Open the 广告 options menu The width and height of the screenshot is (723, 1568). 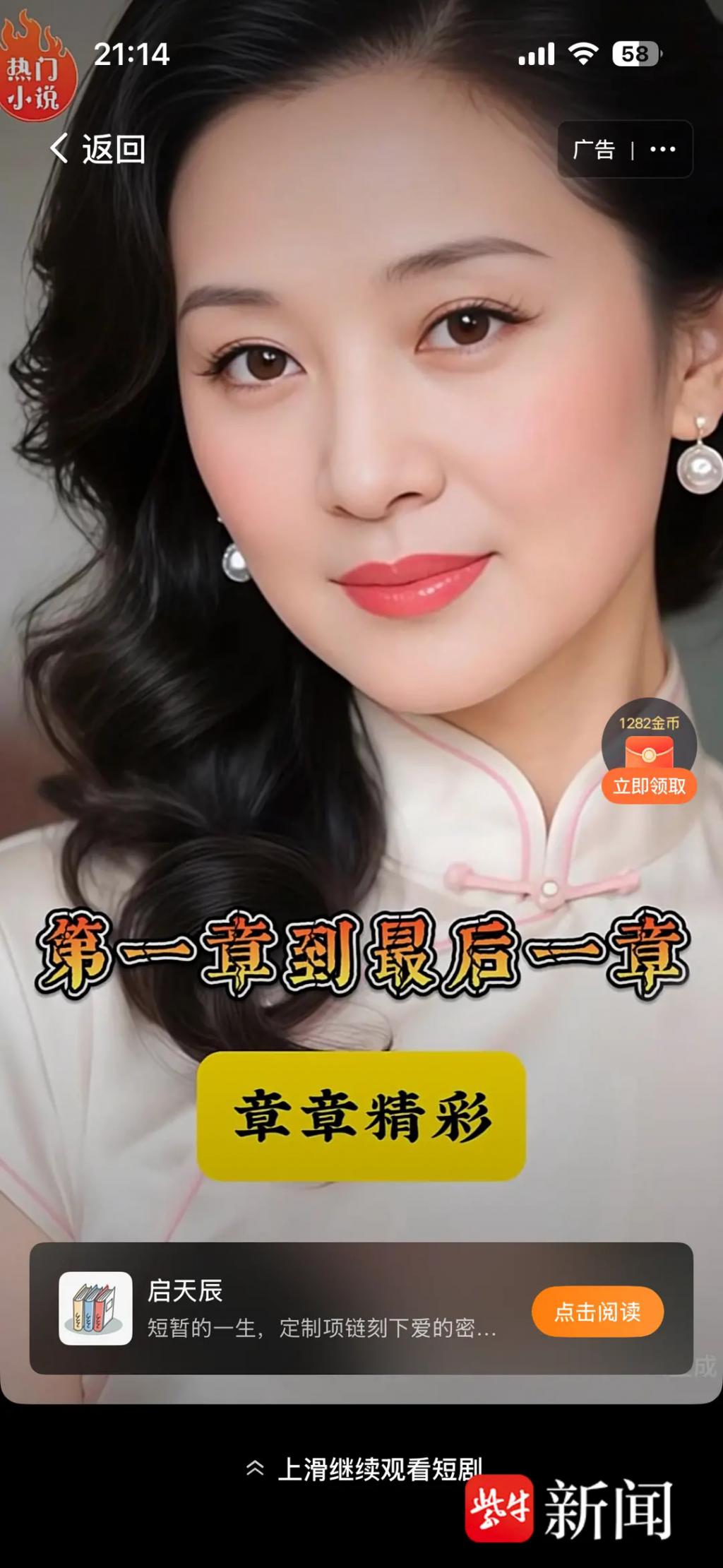point(662,149)
